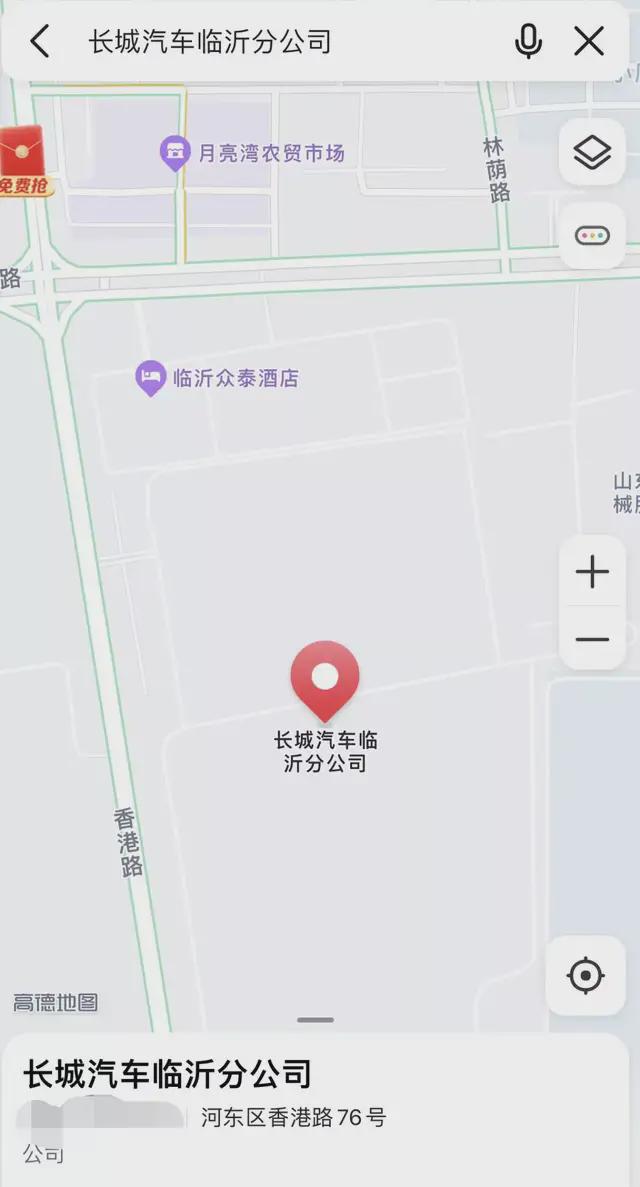Zoom in on the map

(x=592, y=573)
